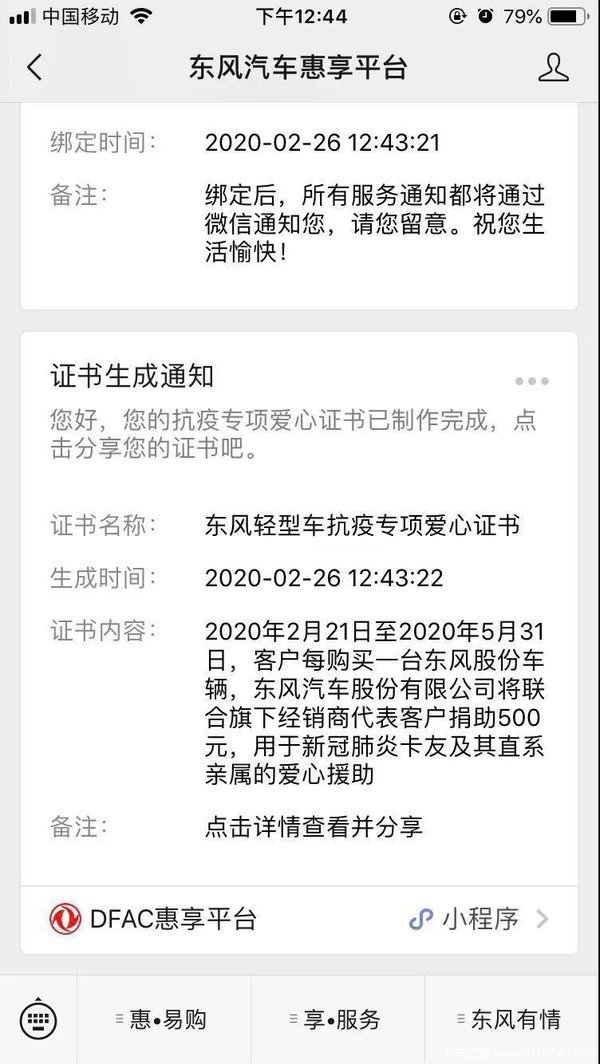Screen dimensions: 600x1064
Task: Go back using the top-left arrow
Action: click(x=35, y=67)
